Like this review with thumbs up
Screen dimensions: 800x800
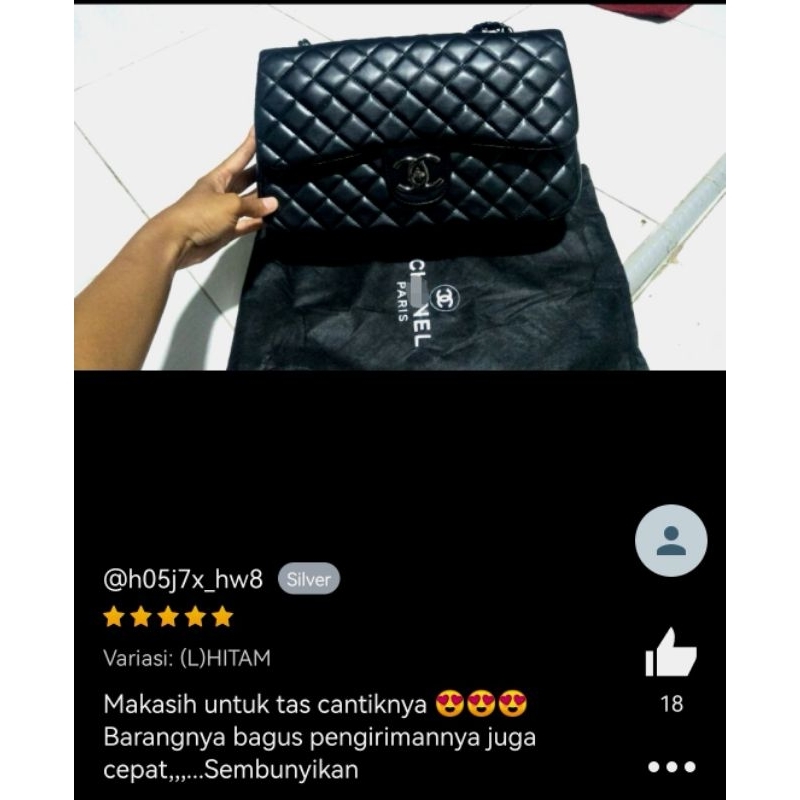coord(671,653)
